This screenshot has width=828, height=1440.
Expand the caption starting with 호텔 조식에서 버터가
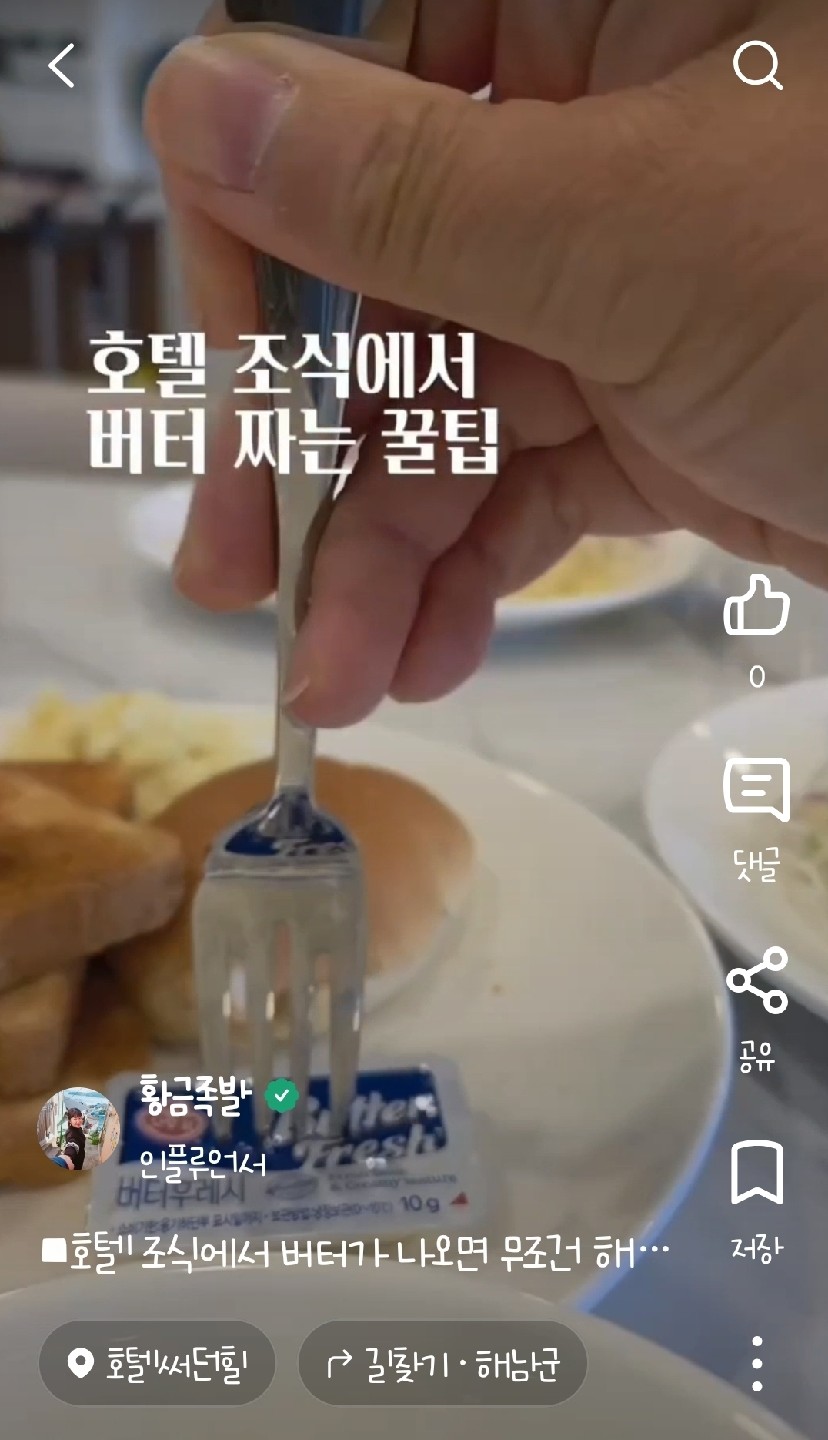point(356,1251)
